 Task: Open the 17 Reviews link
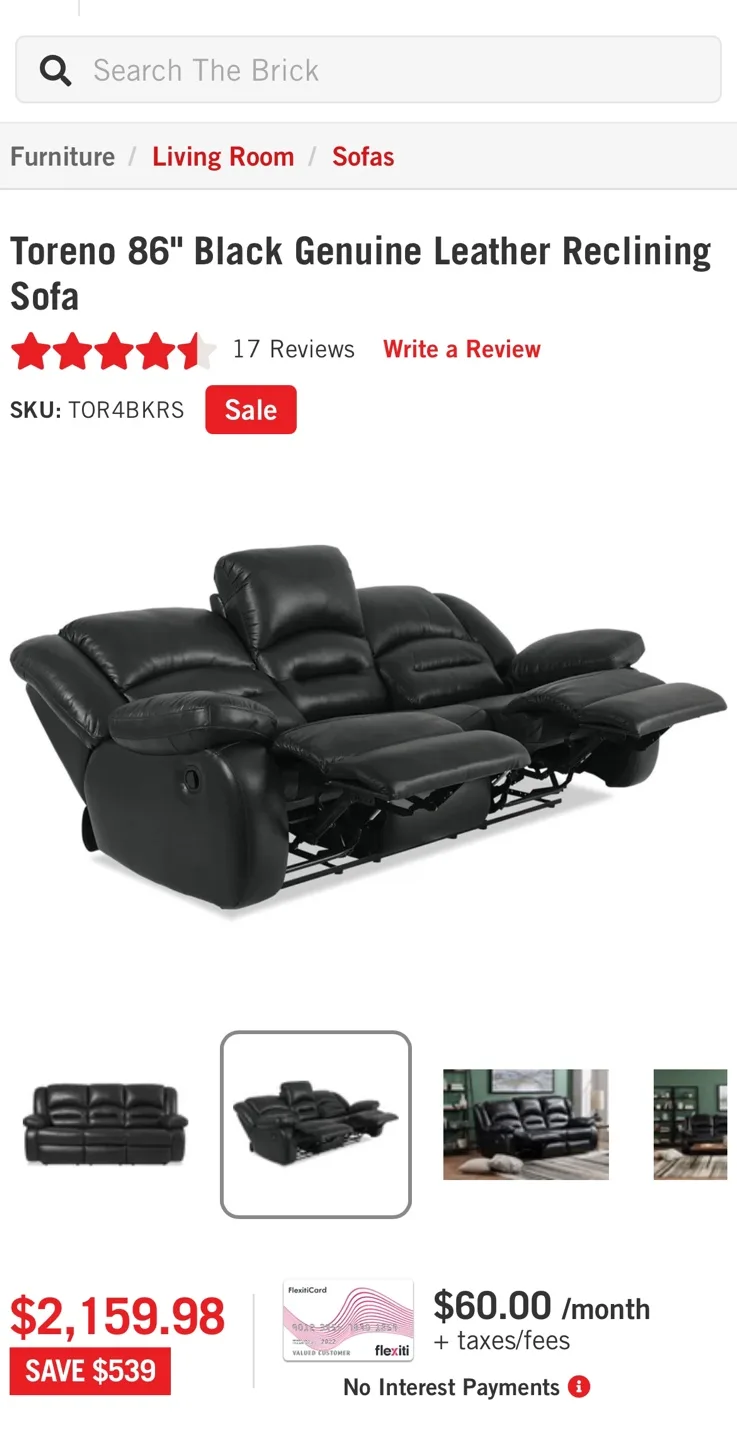292,349
